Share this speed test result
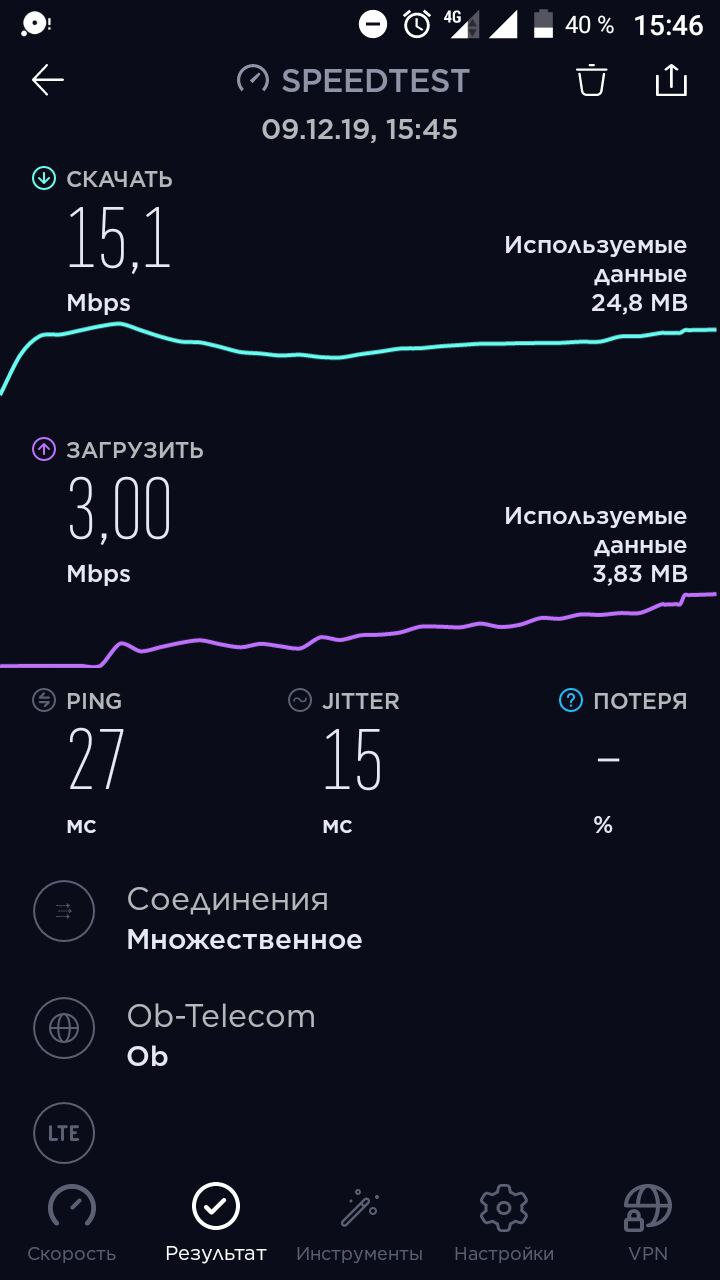 click(671, 80)
